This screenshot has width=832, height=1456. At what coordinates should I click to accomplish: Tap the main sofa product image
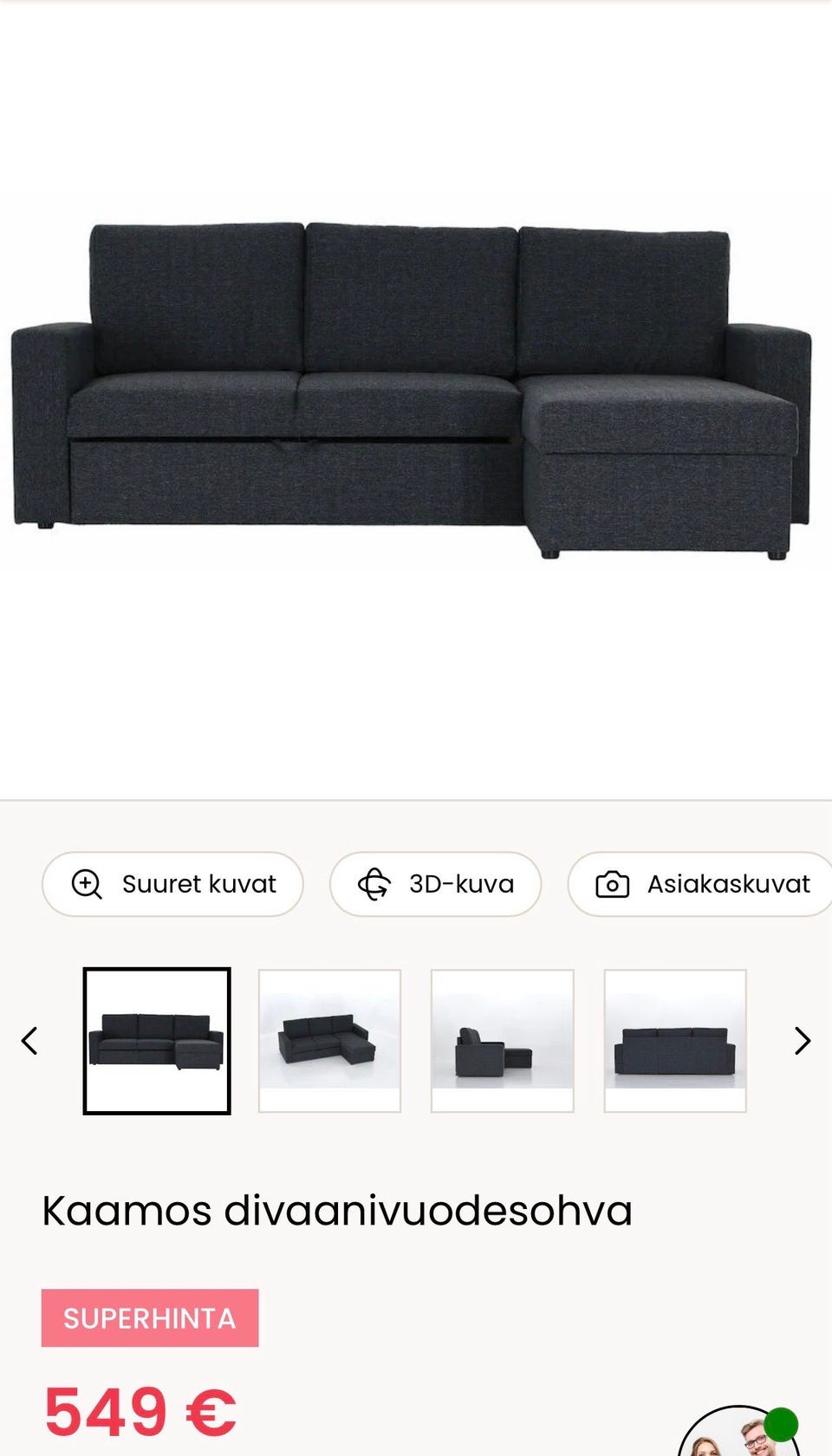[x=412, y=390]
